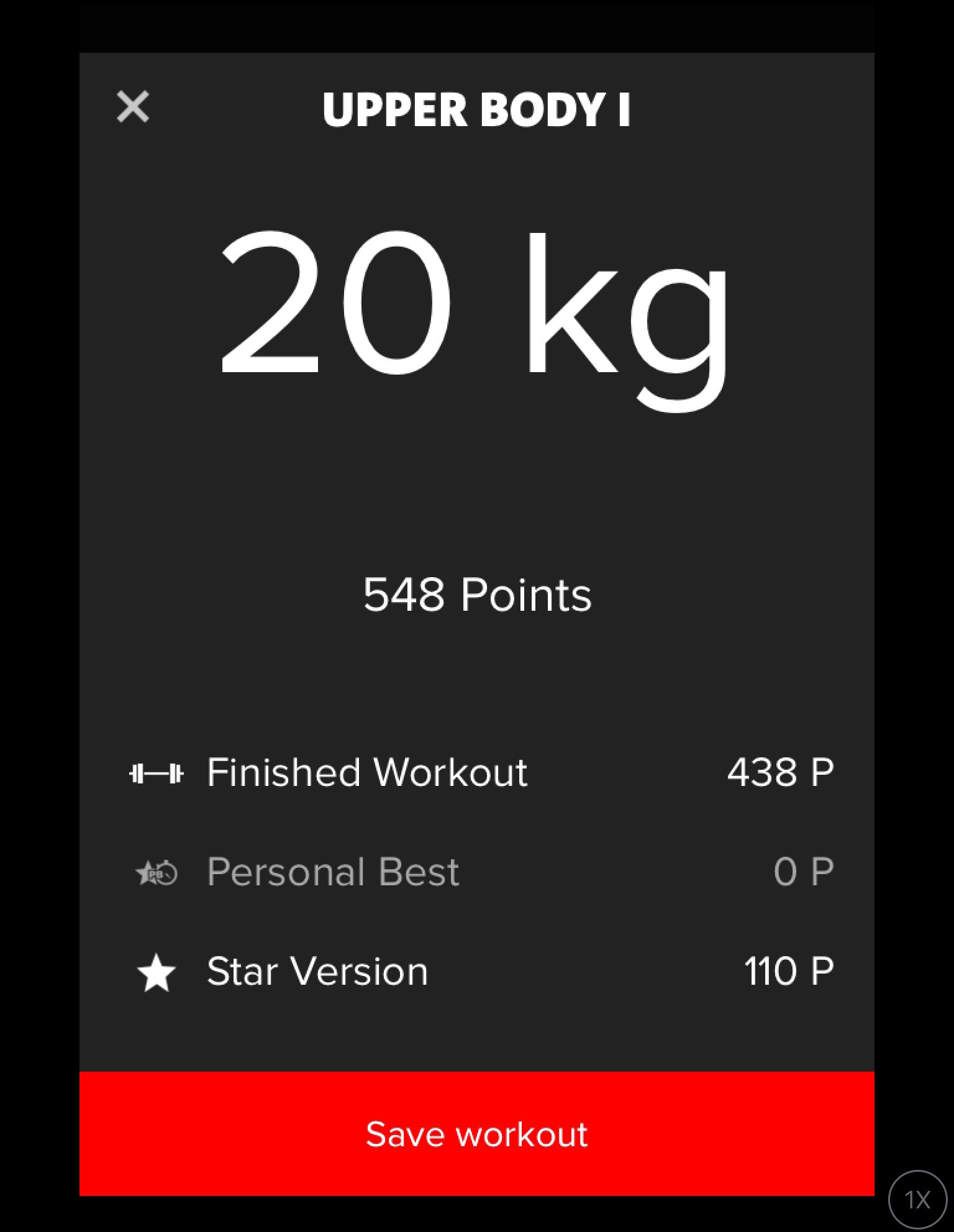Image resolution: width=954 pixels, height=1232 pixels.
Task: Close the Upper Body I summary
Action: tap(133, 107)
